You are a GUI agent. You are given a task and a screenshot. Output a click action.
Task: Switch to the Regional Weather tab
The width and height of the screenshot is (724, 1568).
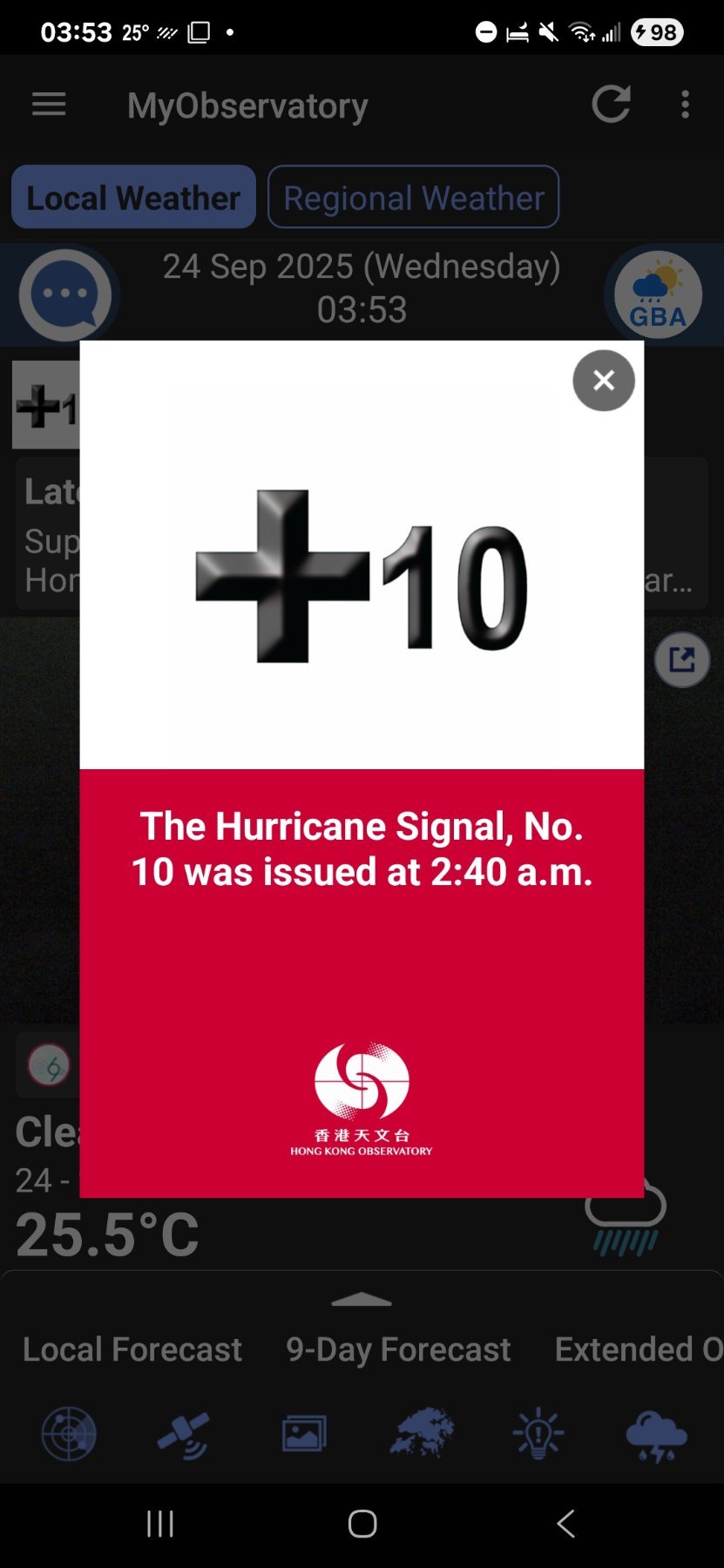413,198
